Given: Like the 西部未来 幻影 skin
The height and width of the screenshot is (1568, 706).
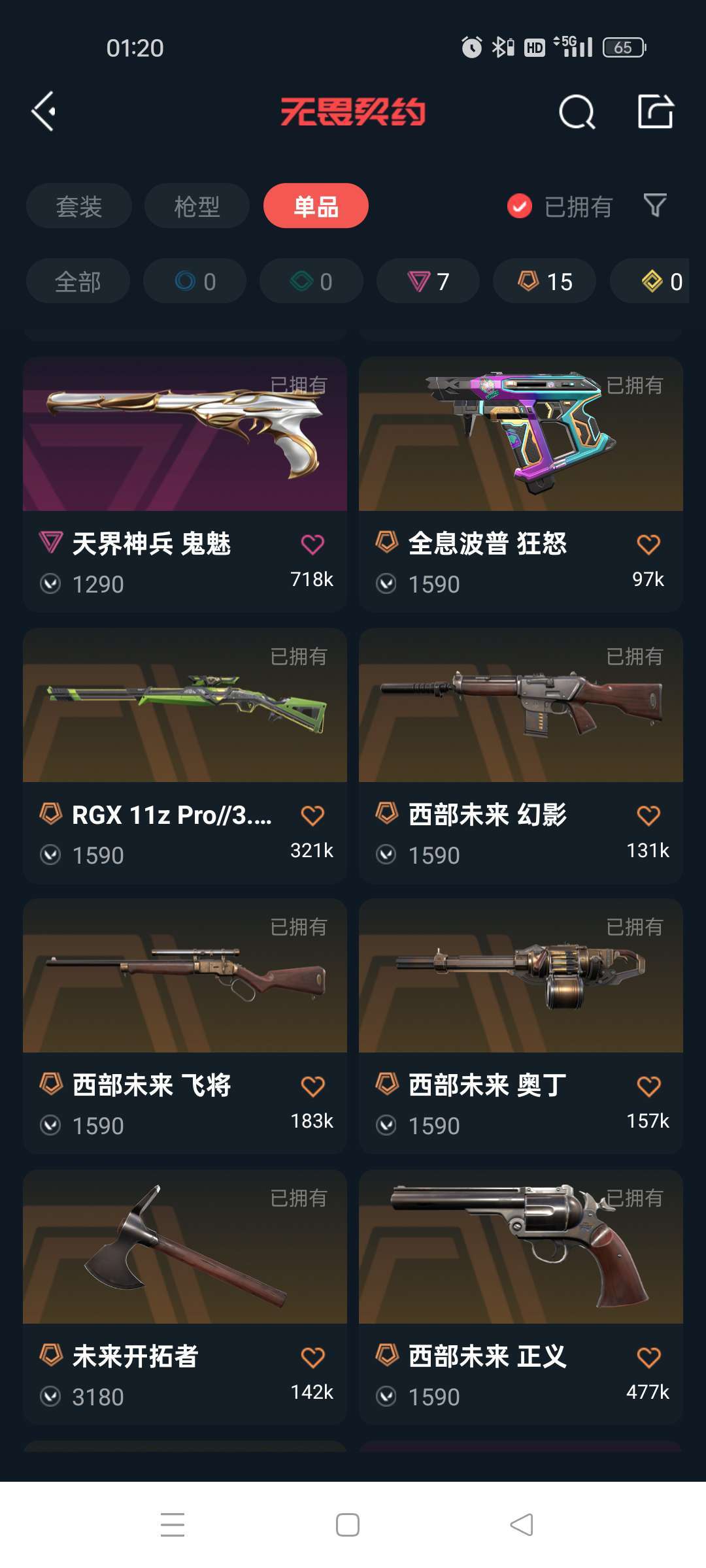Looking at the screenshot, I should pyautogui.click(x=648, y=815).
